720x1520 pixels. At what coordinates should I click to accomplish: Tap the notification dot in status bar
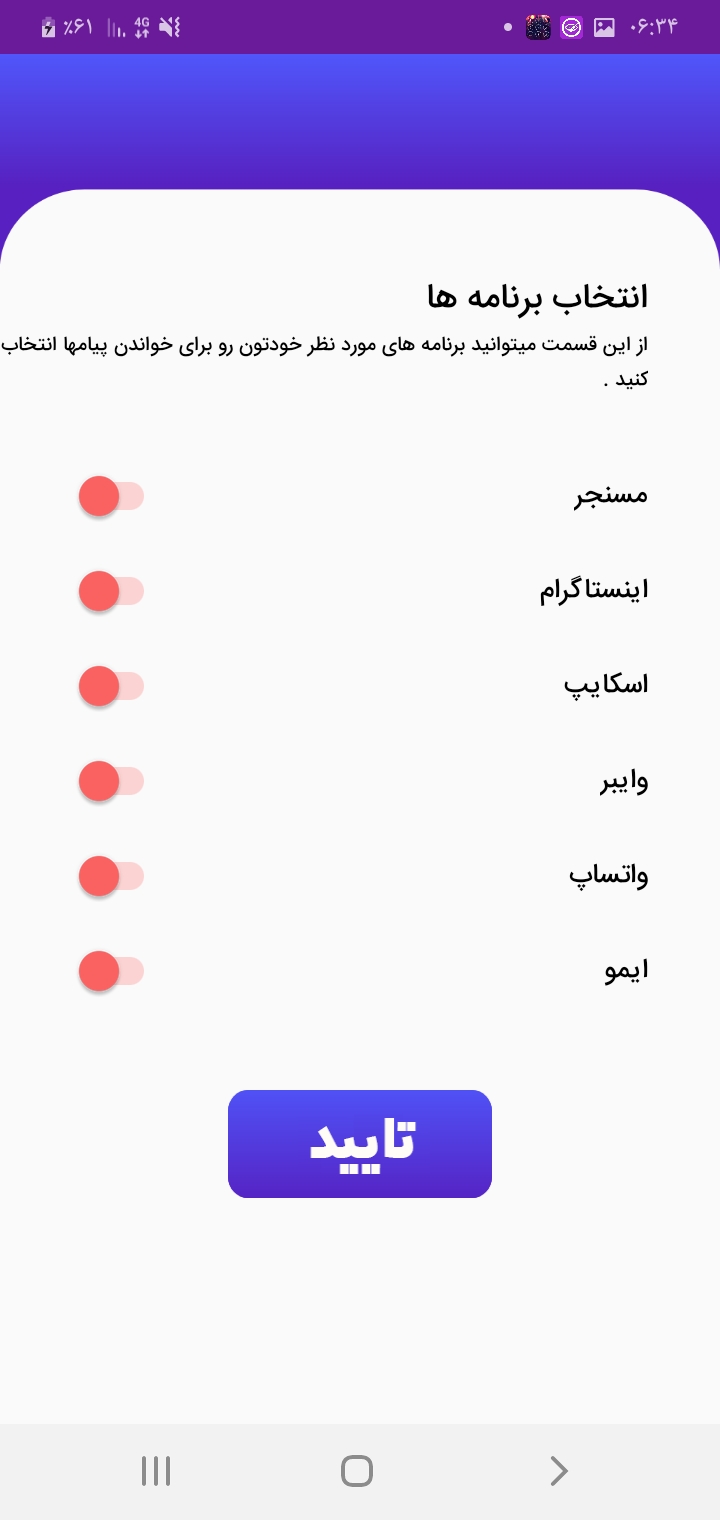pos(508,27)
